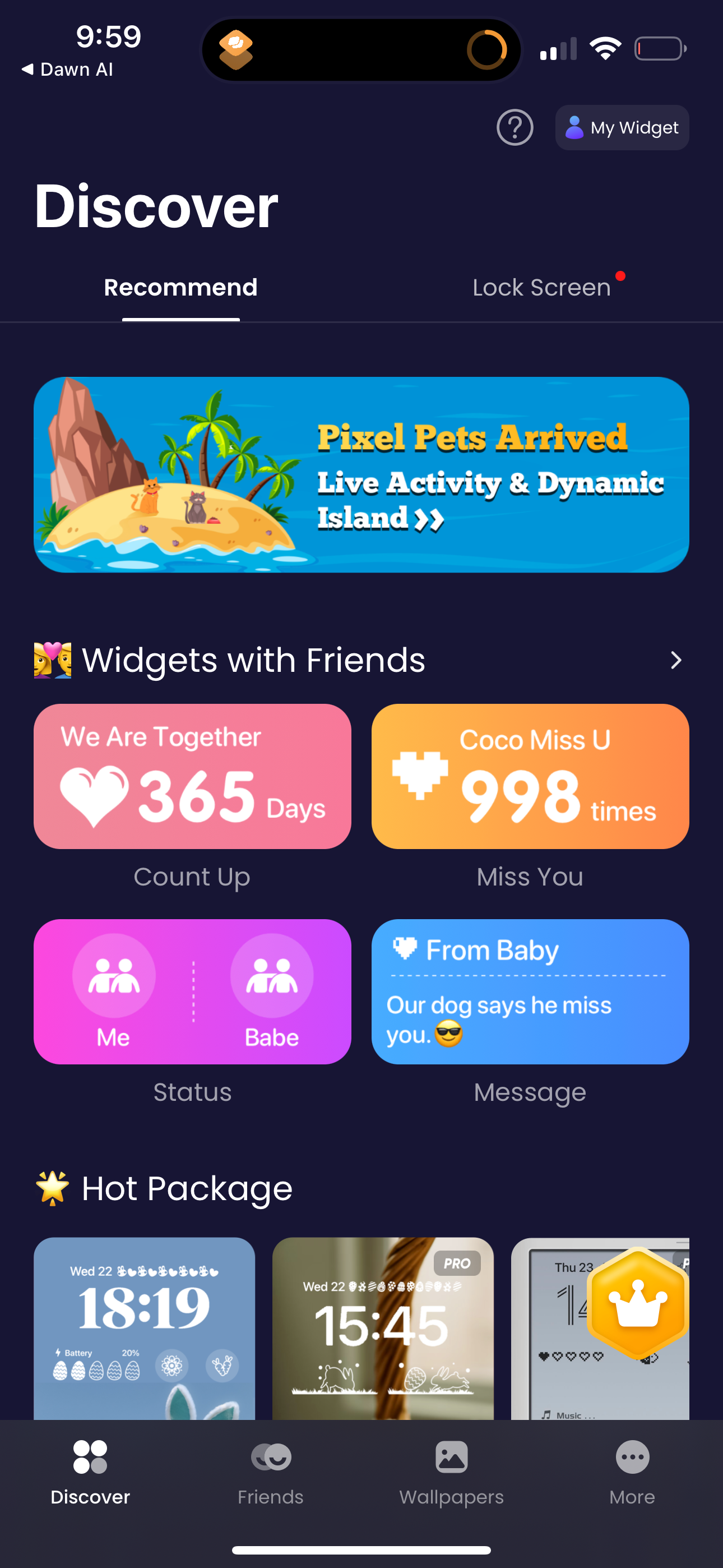Open the Count Up widget card
The height and width of the screenshot is (1568, 723).
click(192, 776)
